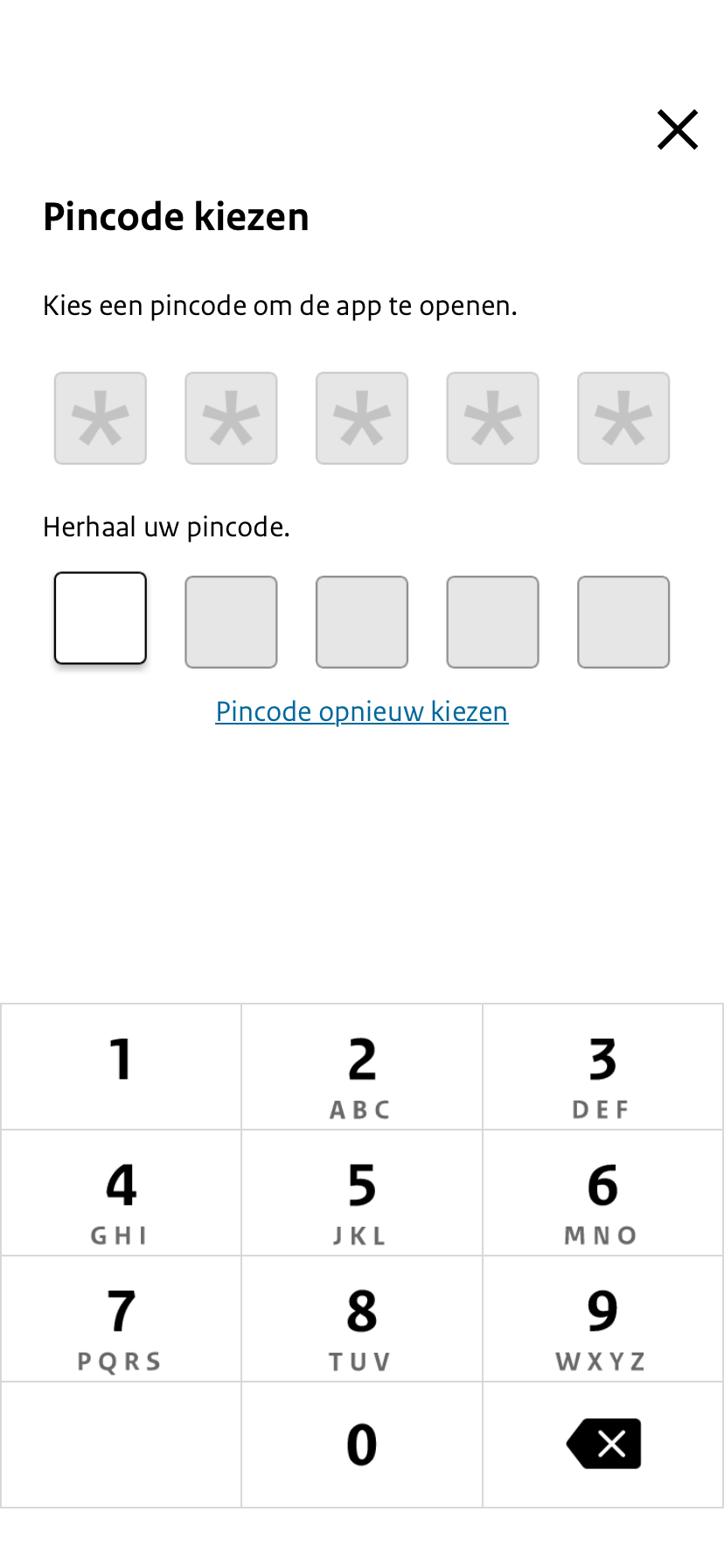Image resolution: width=724 pixels, height=1568 pixels.
Task: Enter digit 6 on the keypad
Action: point(602,1193)
